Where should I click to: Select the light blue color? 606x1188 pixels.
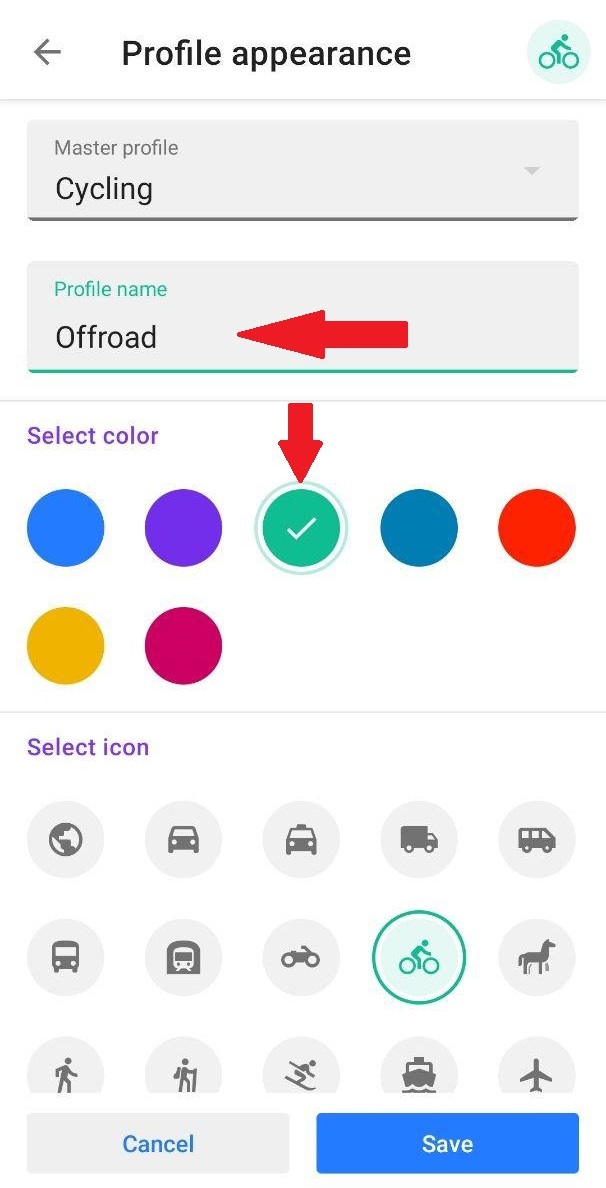(x=65, y=528)
